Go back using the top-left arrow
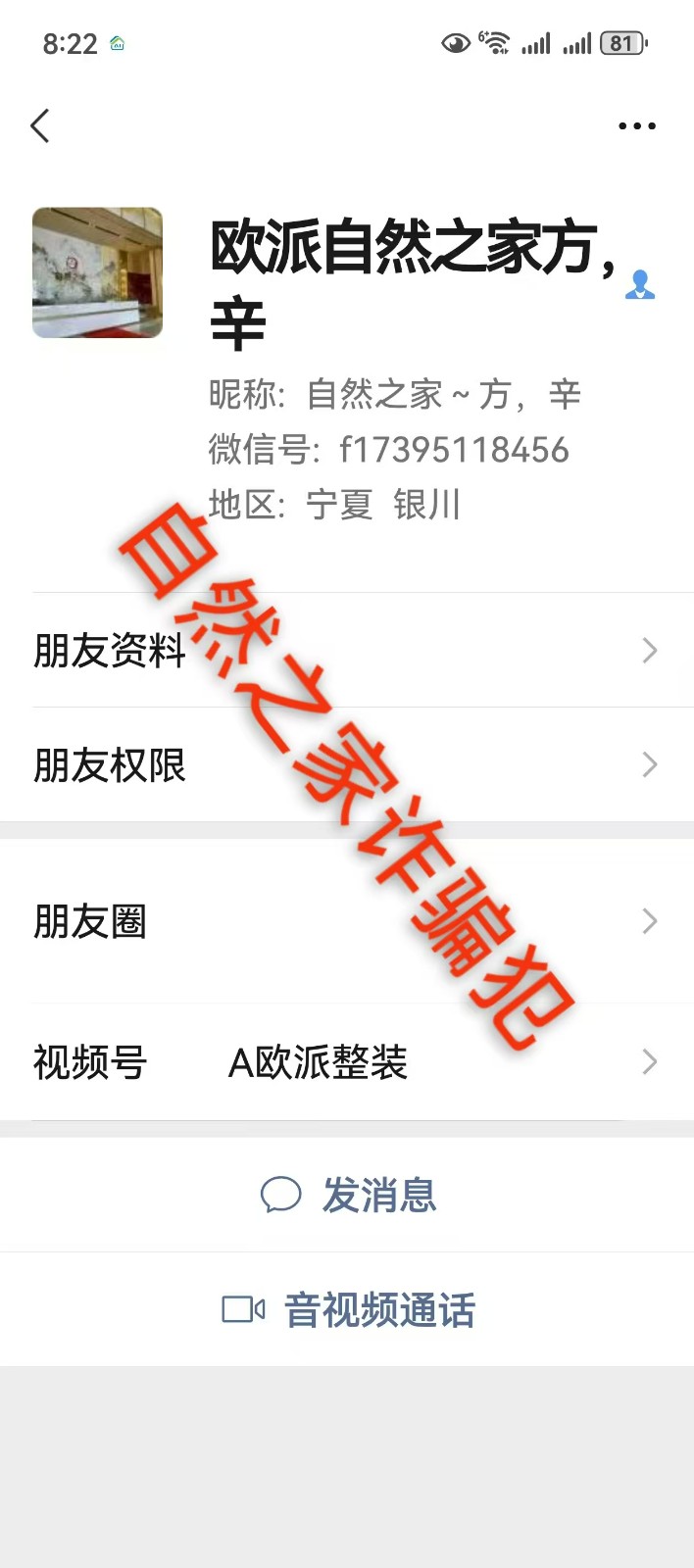The image size is (694, 1568). [40, 126]
